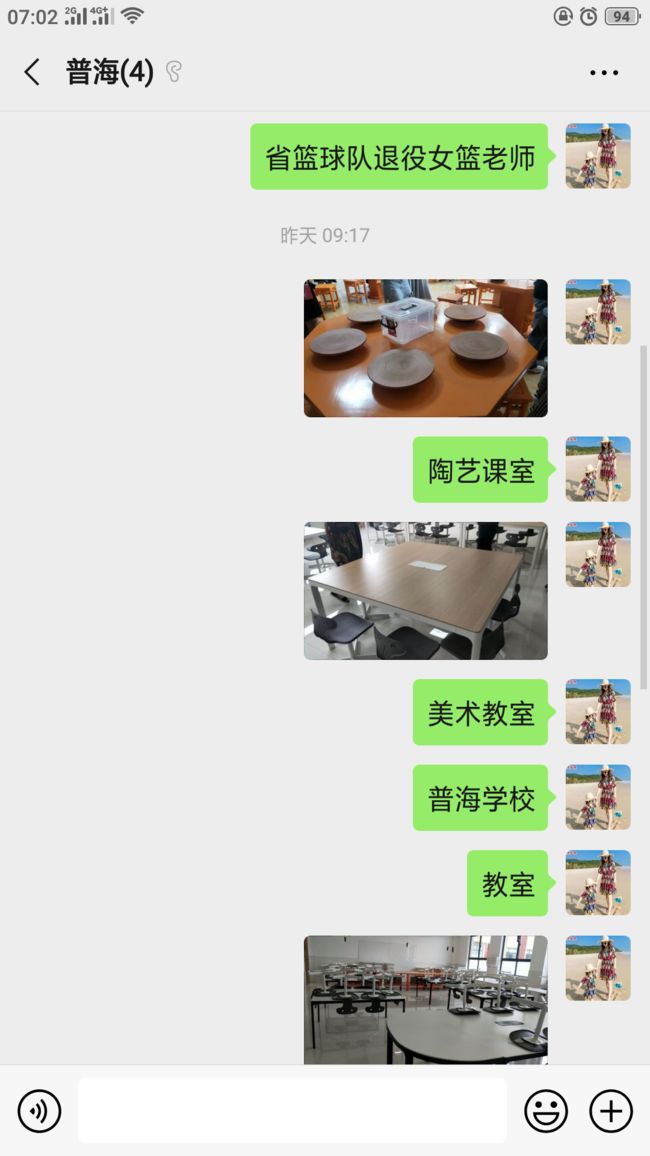Open the chat info overflow menu

604,72
